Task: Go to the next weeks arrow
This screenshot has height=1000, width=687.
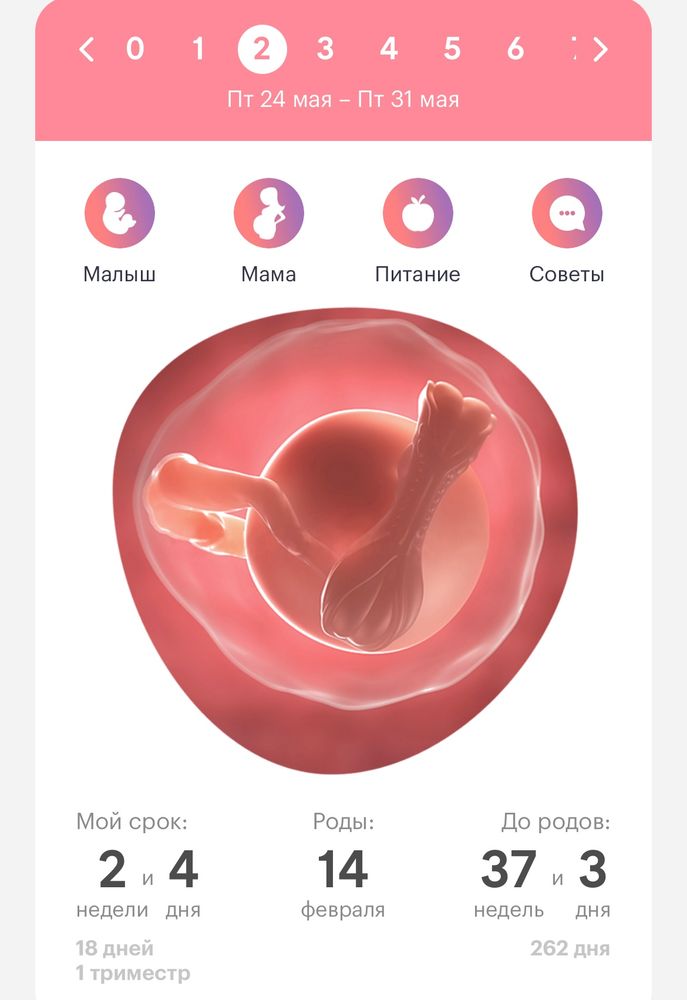Action: pyautogui.click(x=600, y=49)
